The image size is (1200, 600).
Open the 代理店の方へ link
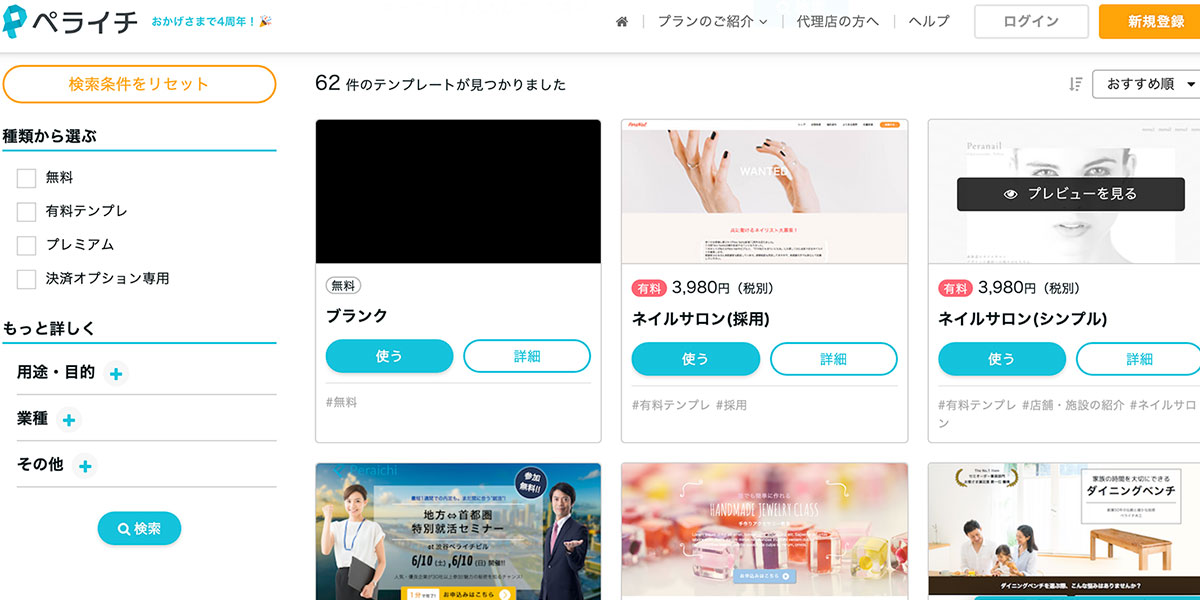[x=837, y=21]
